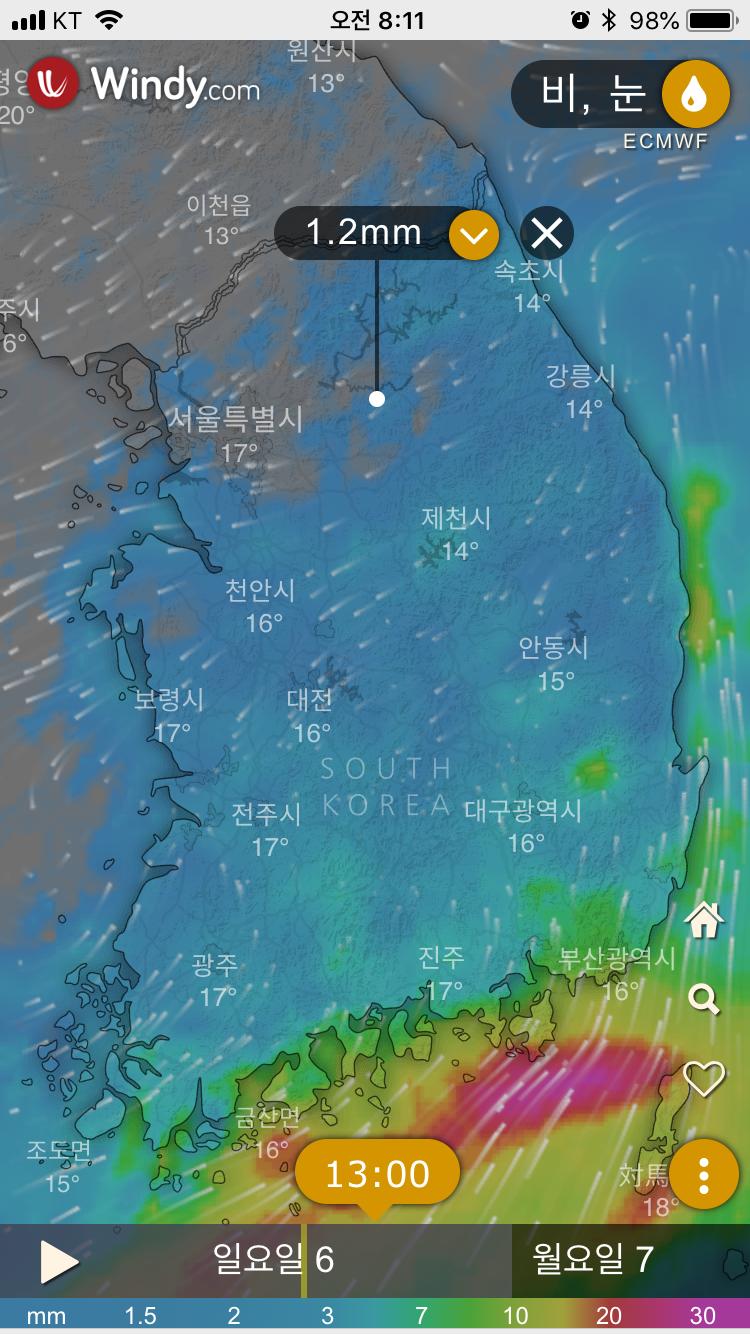Viewport: 750px width, 1334px height.
Task: Open the location search
Action: 704,998
